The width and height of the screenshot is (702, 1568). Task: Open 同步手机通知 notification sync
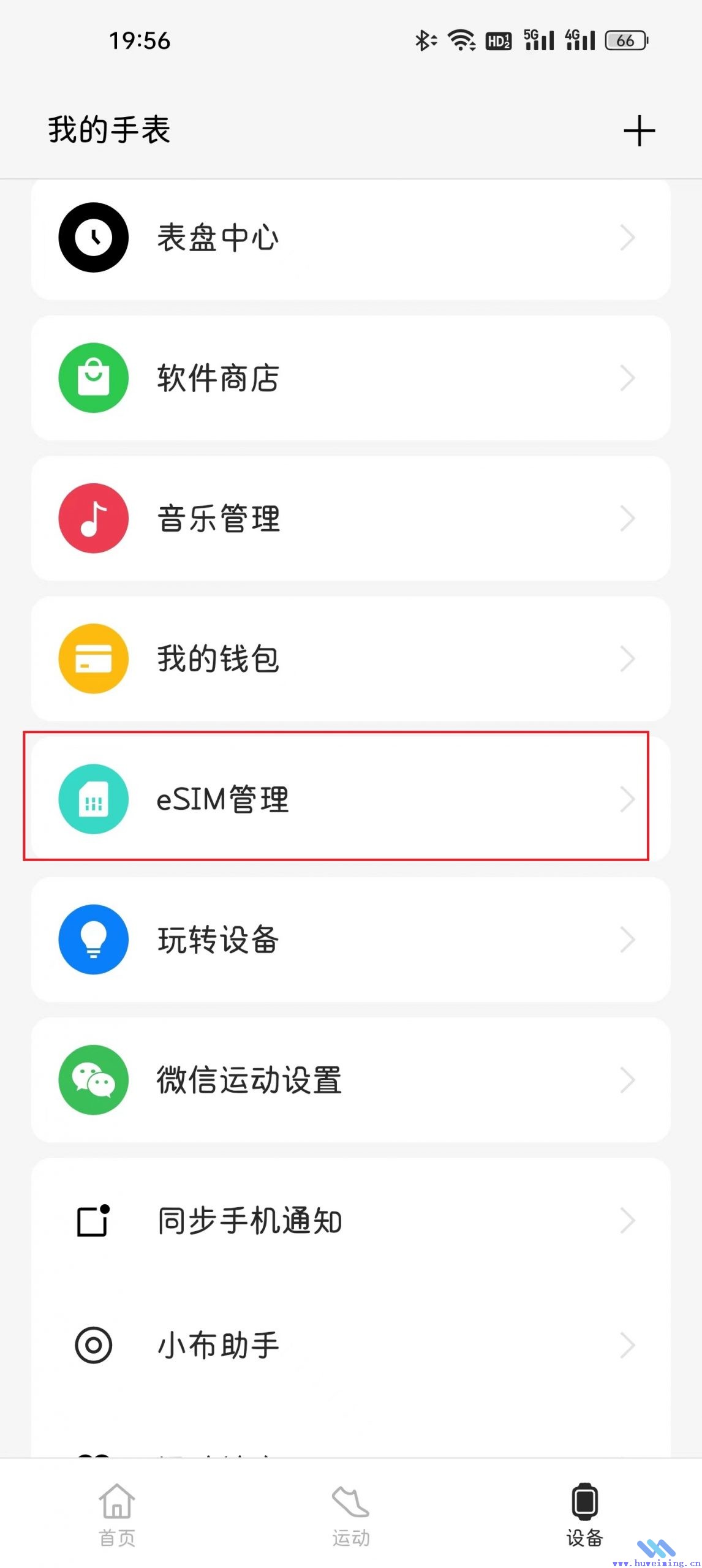350,1220
